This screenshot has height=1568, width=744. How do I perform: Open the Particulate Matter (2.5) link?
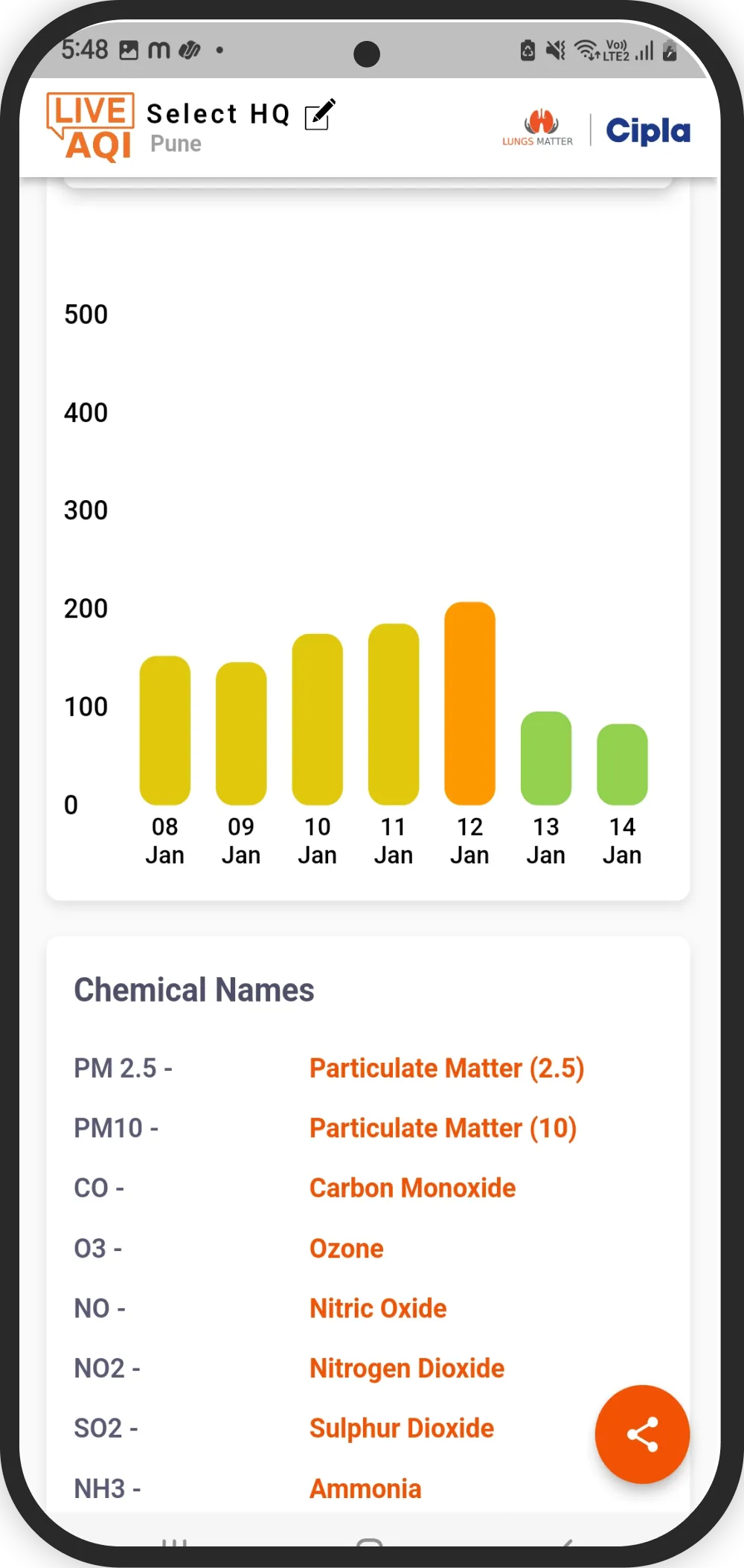(446, 1068)
